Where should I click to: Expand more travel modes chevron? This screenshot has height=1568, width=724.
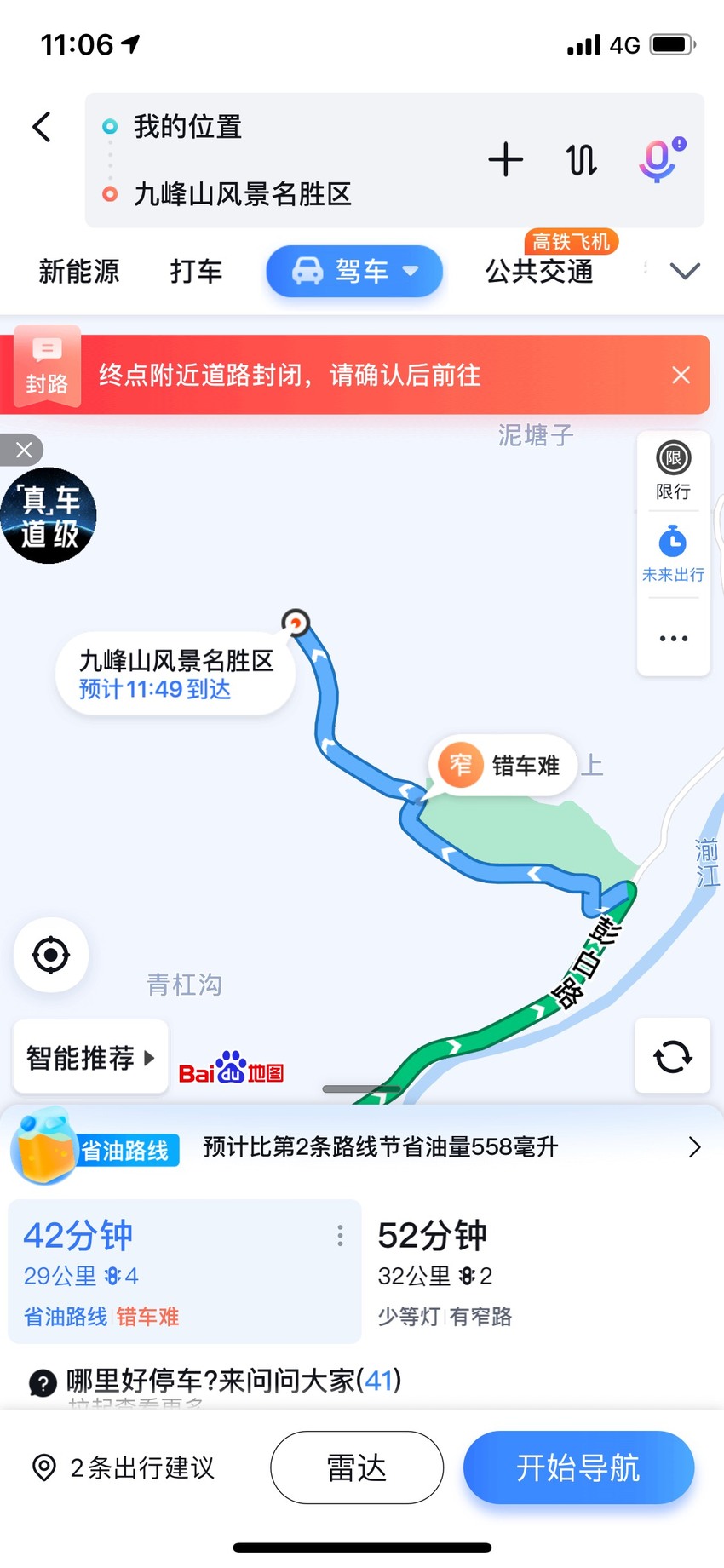click(x=685, y=271)
